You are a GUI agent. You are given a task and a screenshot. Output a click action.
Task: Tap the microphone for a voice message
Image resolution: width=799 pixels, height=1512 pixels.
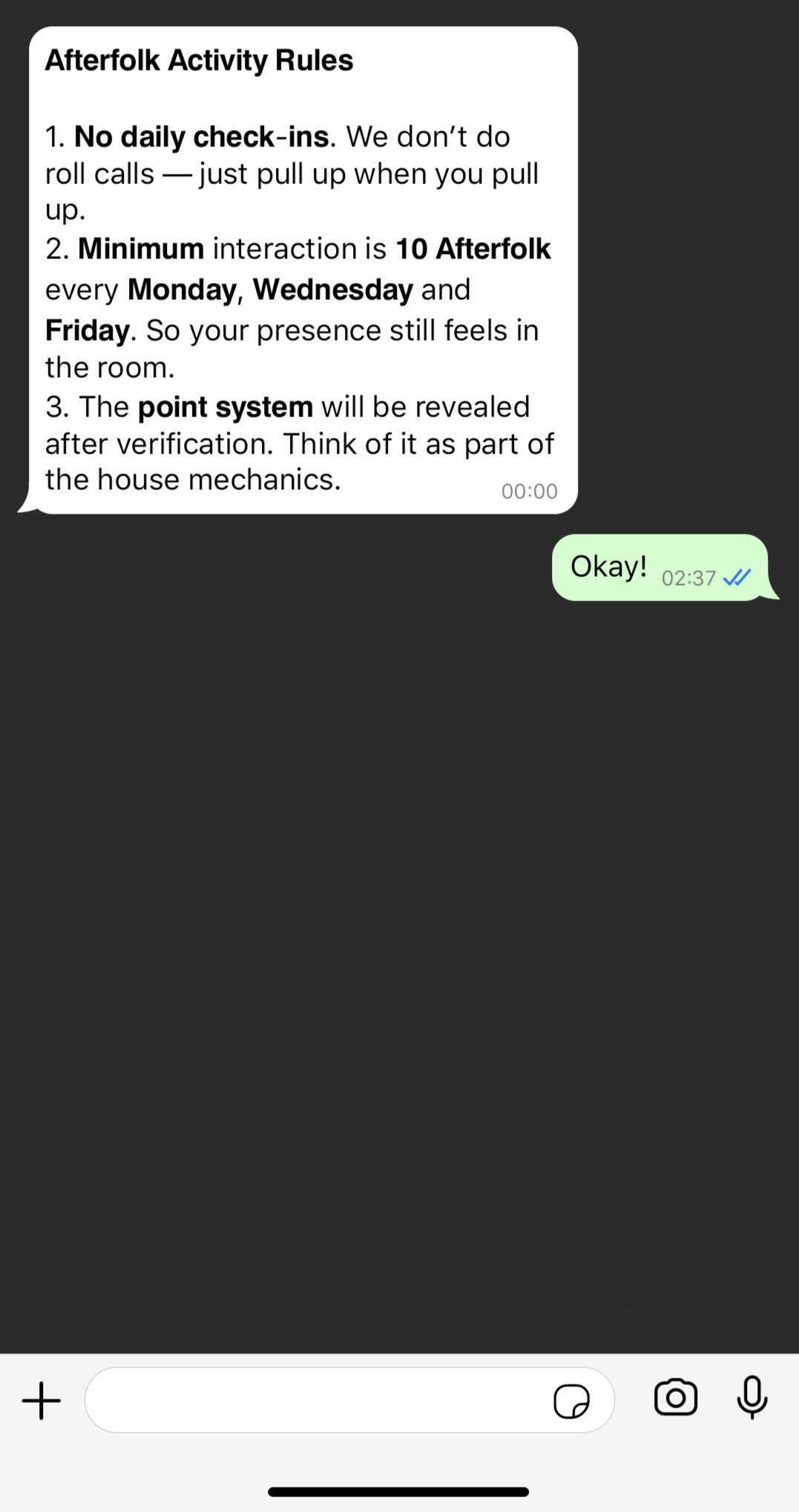click(x=752, y=1398)
